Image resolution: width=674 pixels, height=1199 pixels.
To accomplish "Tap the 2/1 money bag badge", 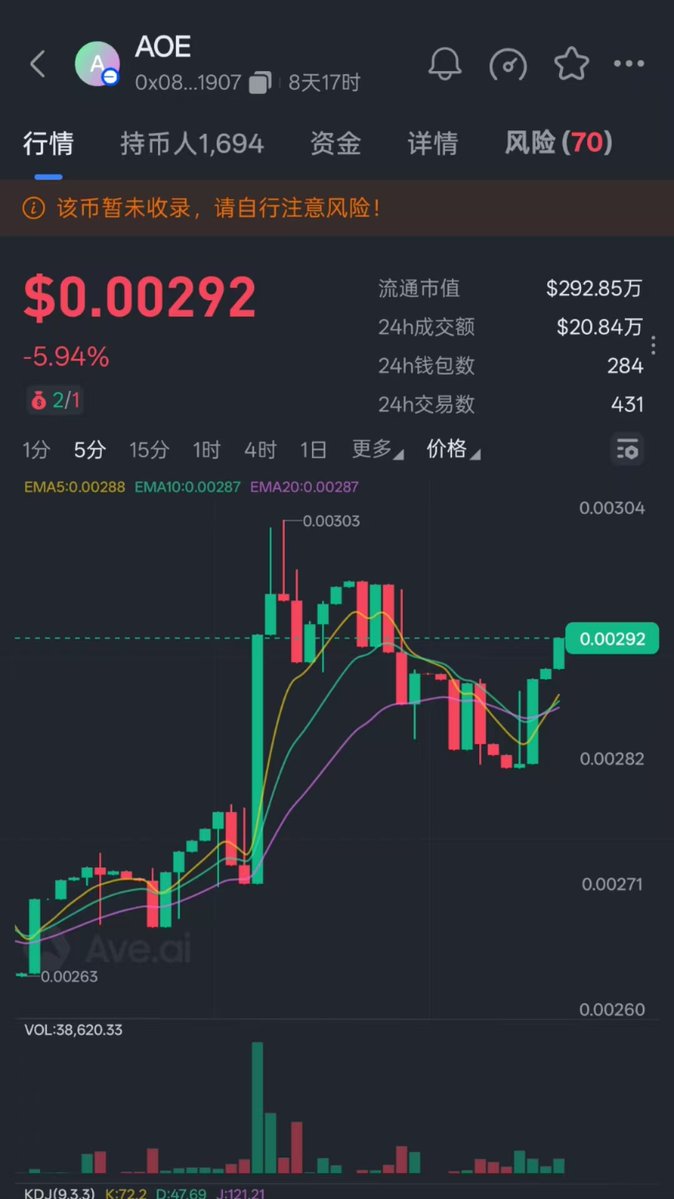I will coord(55,401).
